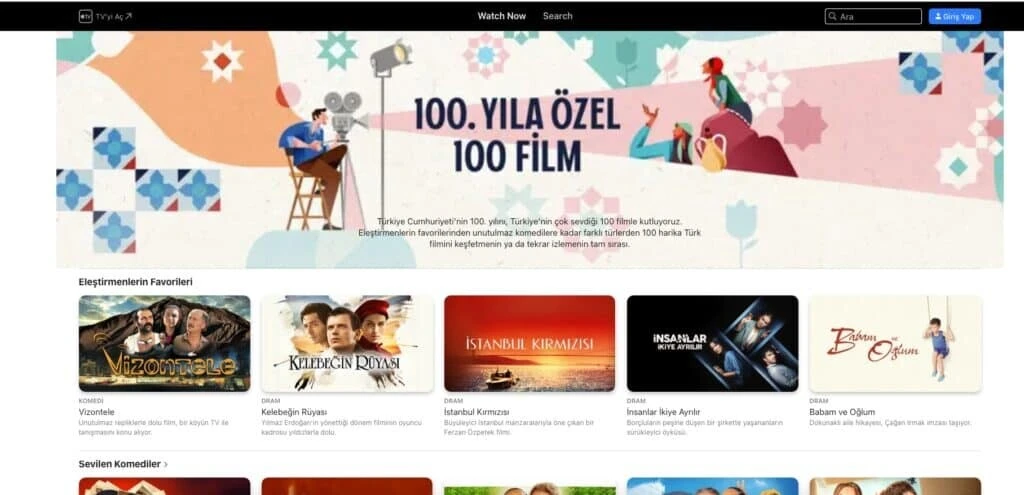This screenshot has width=1024, height=495.
Task: Switch to the Watch Now tab
Action: pos(501,16)
